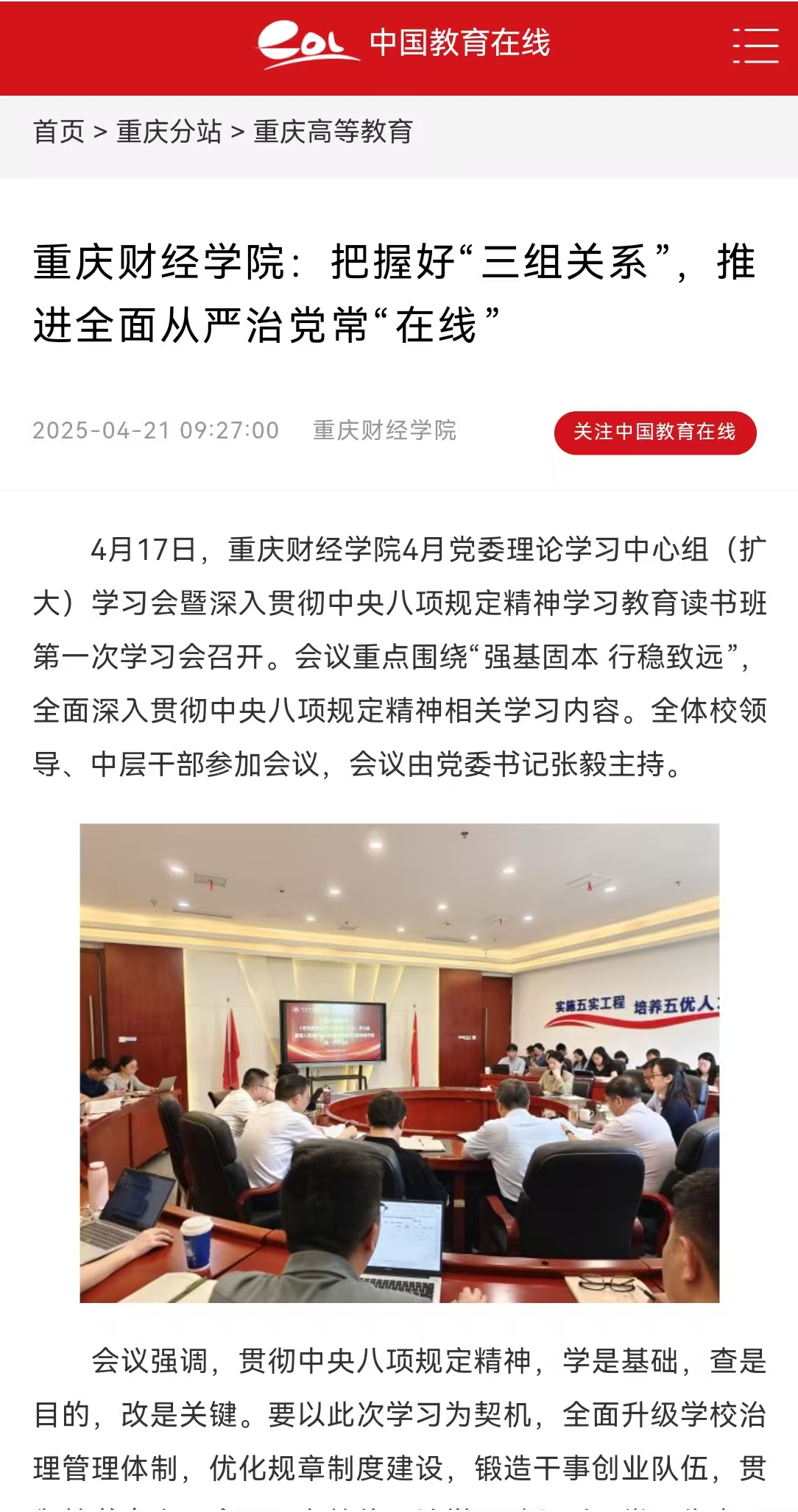
Task: Open 重庆分站 breadcrumb link
Action: [169, 132]
